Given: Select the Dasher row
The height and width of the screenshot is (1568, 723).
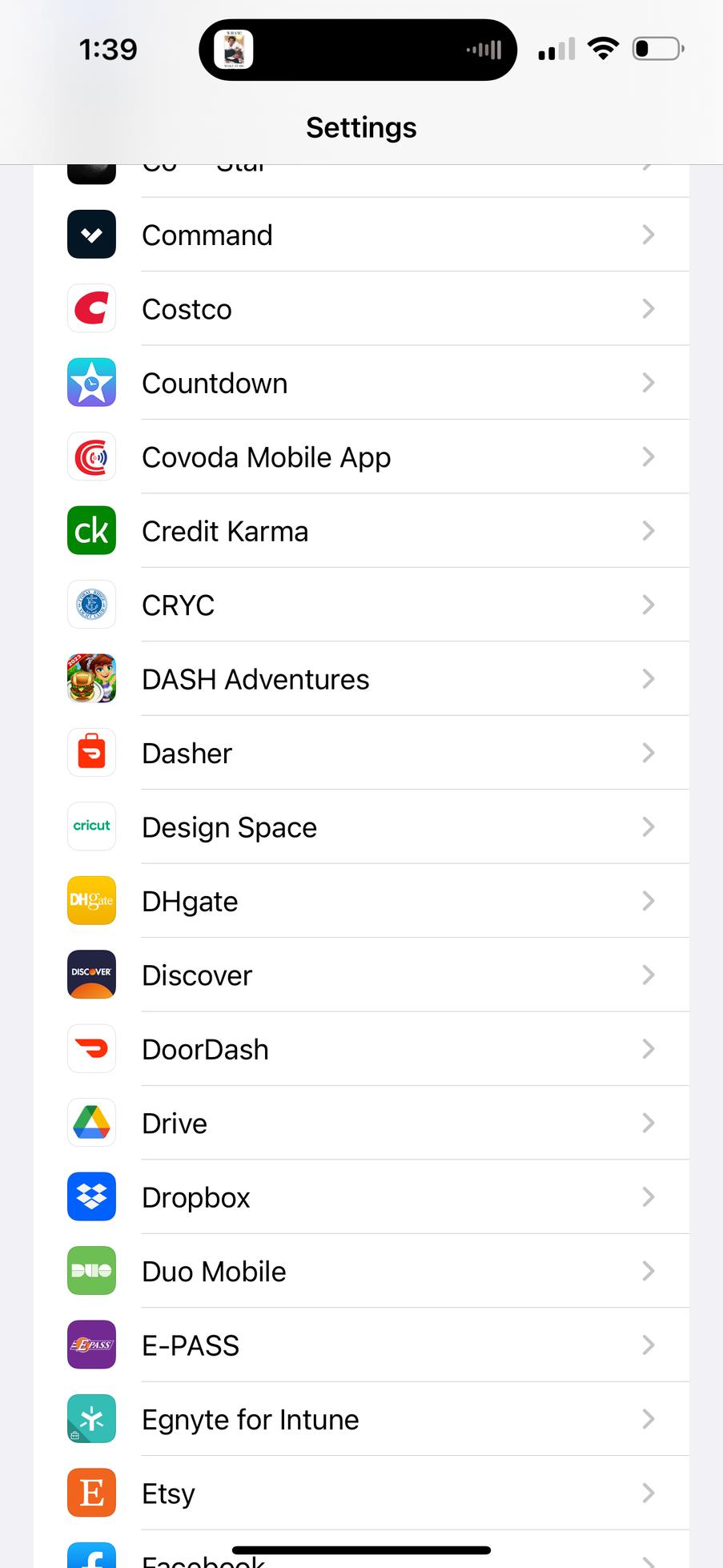Looking at the screenshot, I should click(360, 754).
